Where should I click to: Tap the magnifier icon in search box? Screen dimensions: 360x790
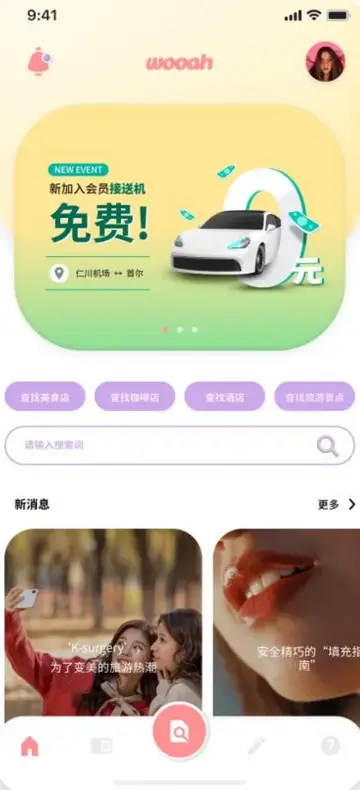(327, 446)
